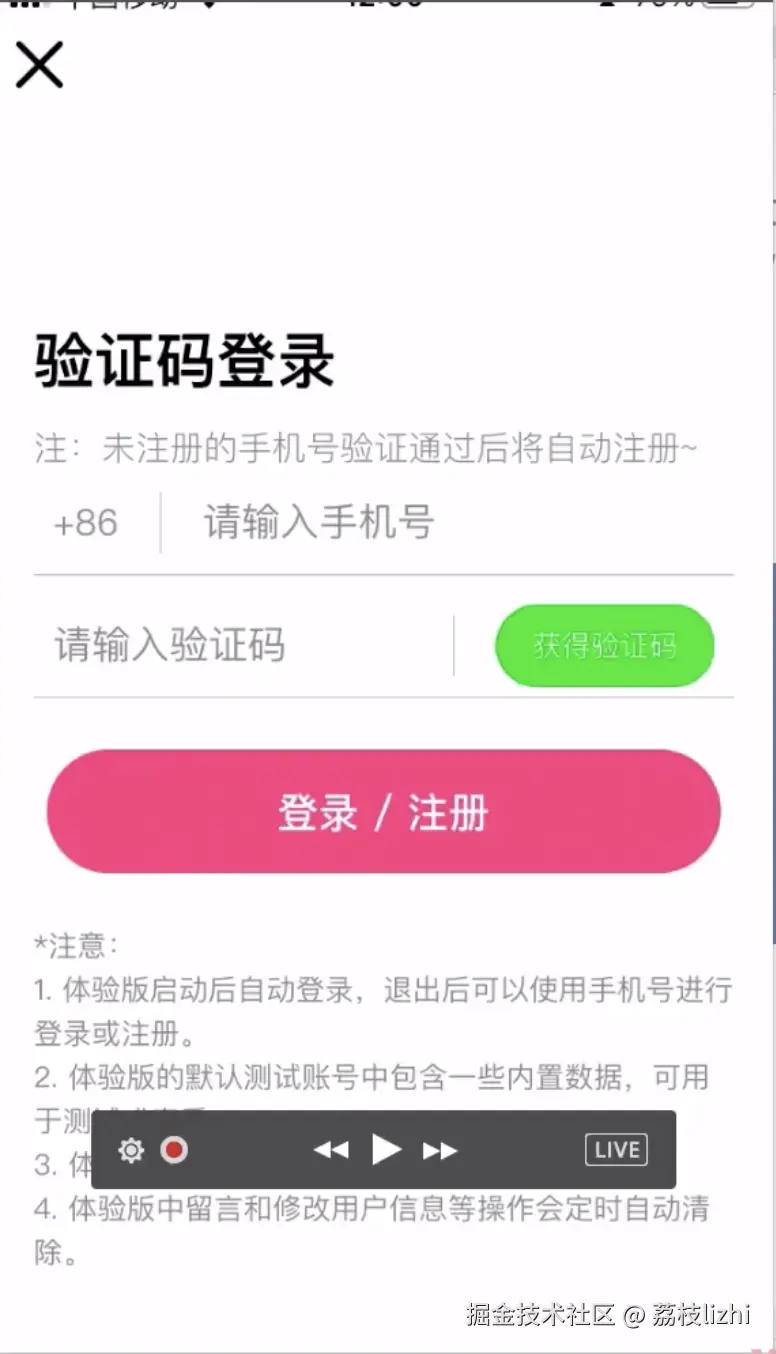Jump to LIVE in overlay bar
Viewport: 776px width, 1354px height.
pyautogui.click(x=616, y=1150)
